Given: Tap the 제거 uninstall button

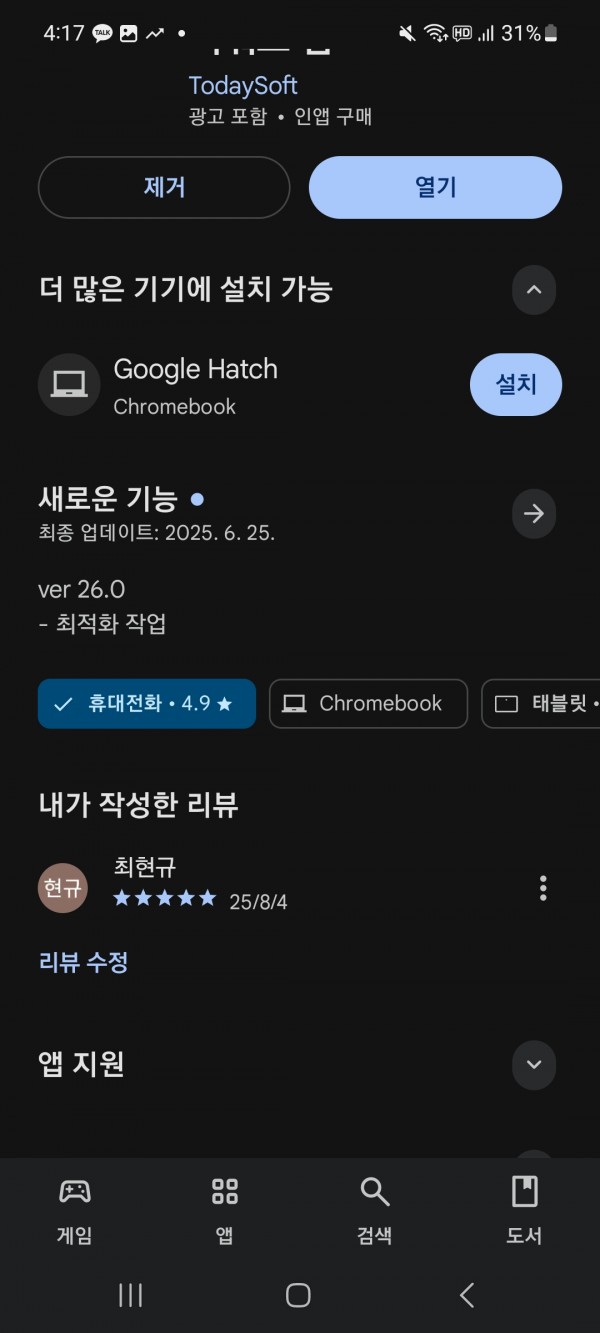Looking at the screenshot, I should pos(164,187).
